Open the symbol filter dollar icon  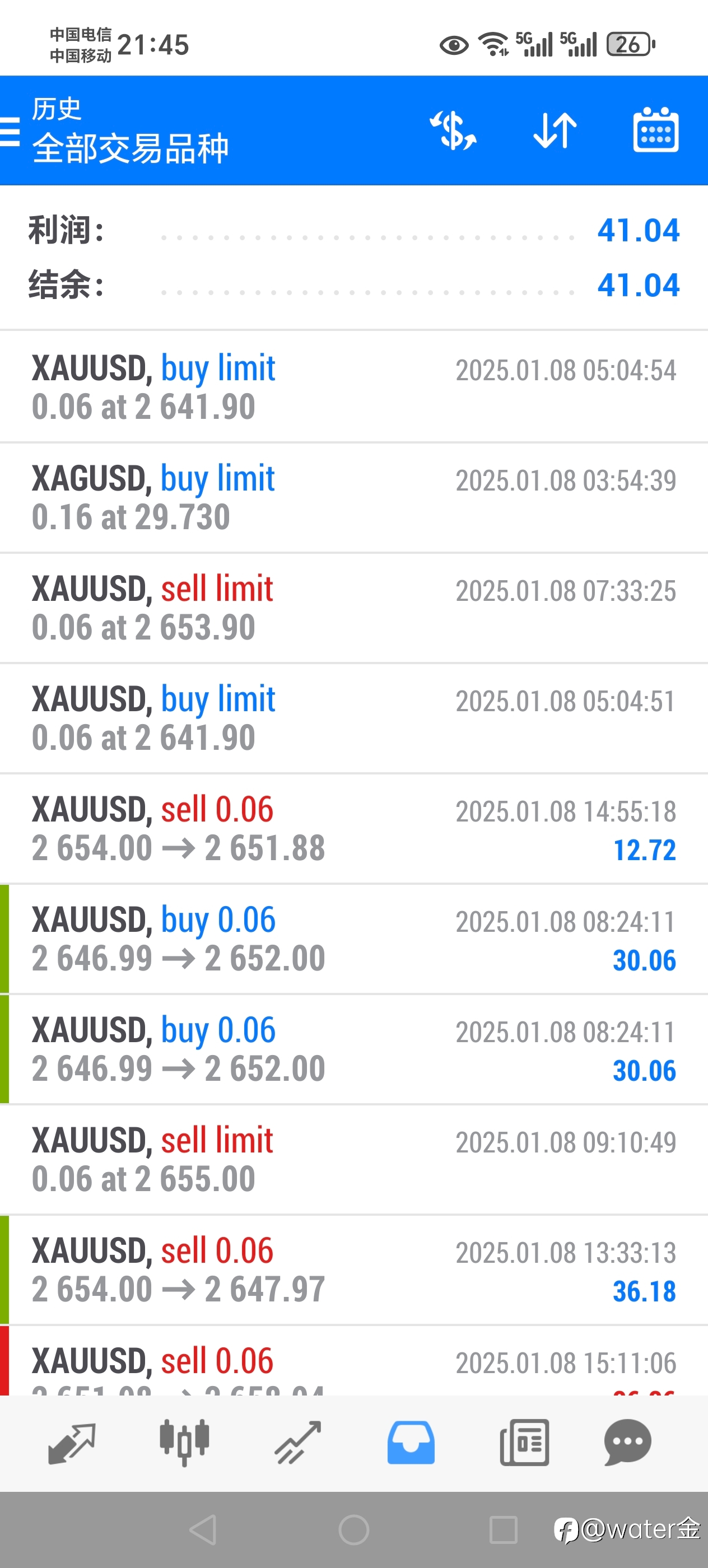(x=454, y=130)
